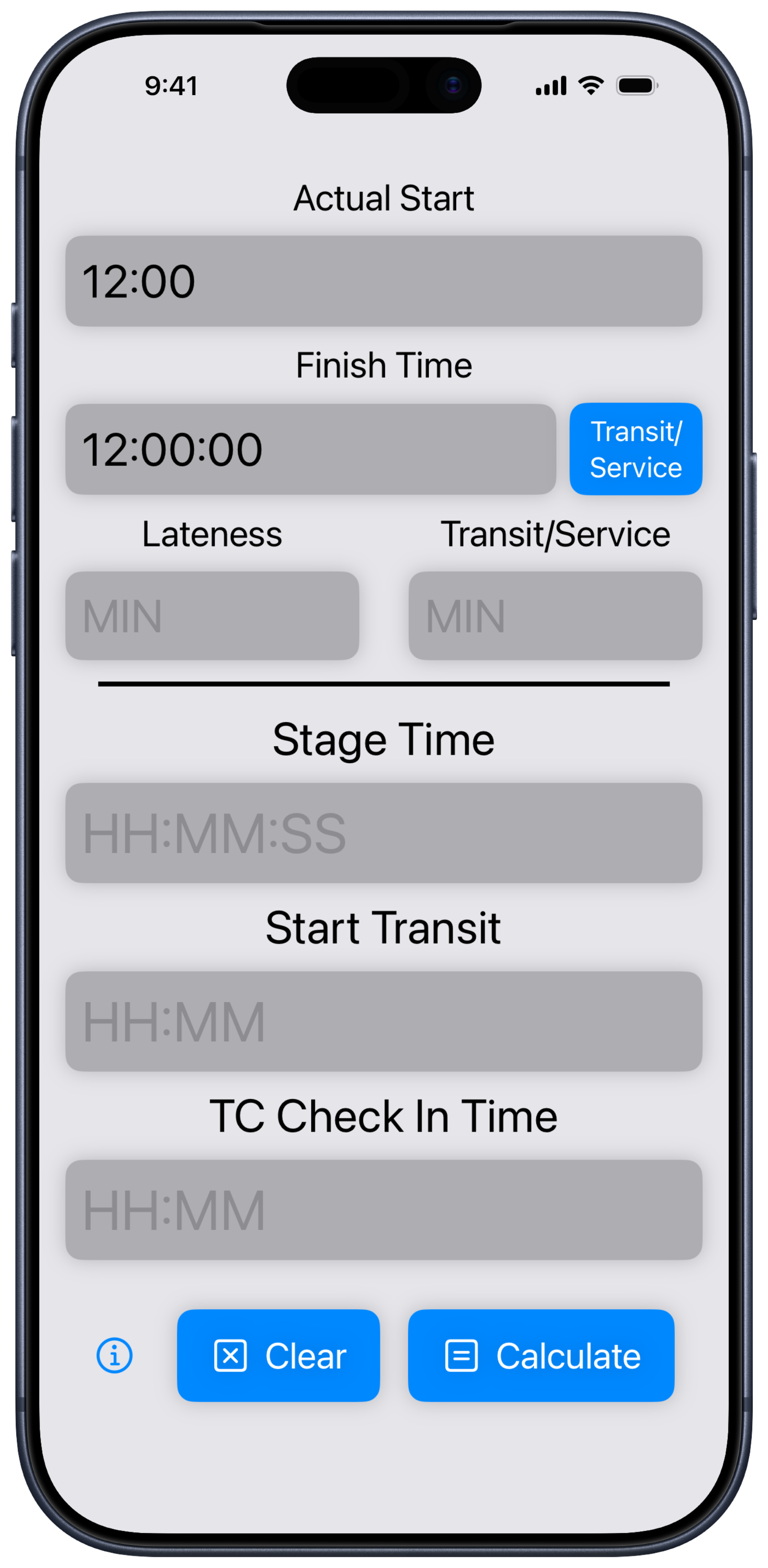Edit the Actual Start time field
The height and width of the screenshot is (1568, 768).
tap(383, 281)
